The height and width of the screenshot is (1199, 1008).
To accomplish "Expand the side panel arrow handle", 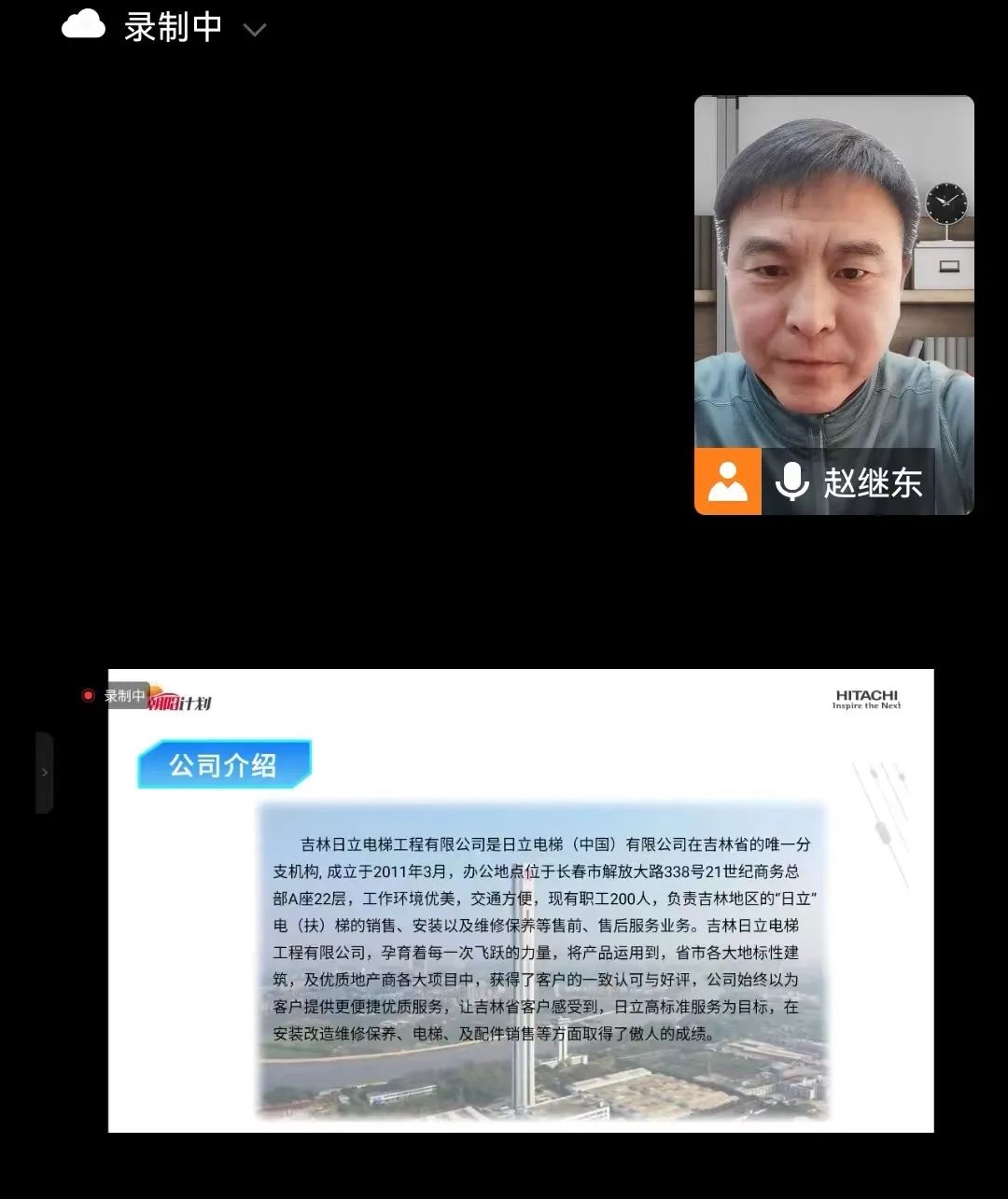I will [44, 773].
